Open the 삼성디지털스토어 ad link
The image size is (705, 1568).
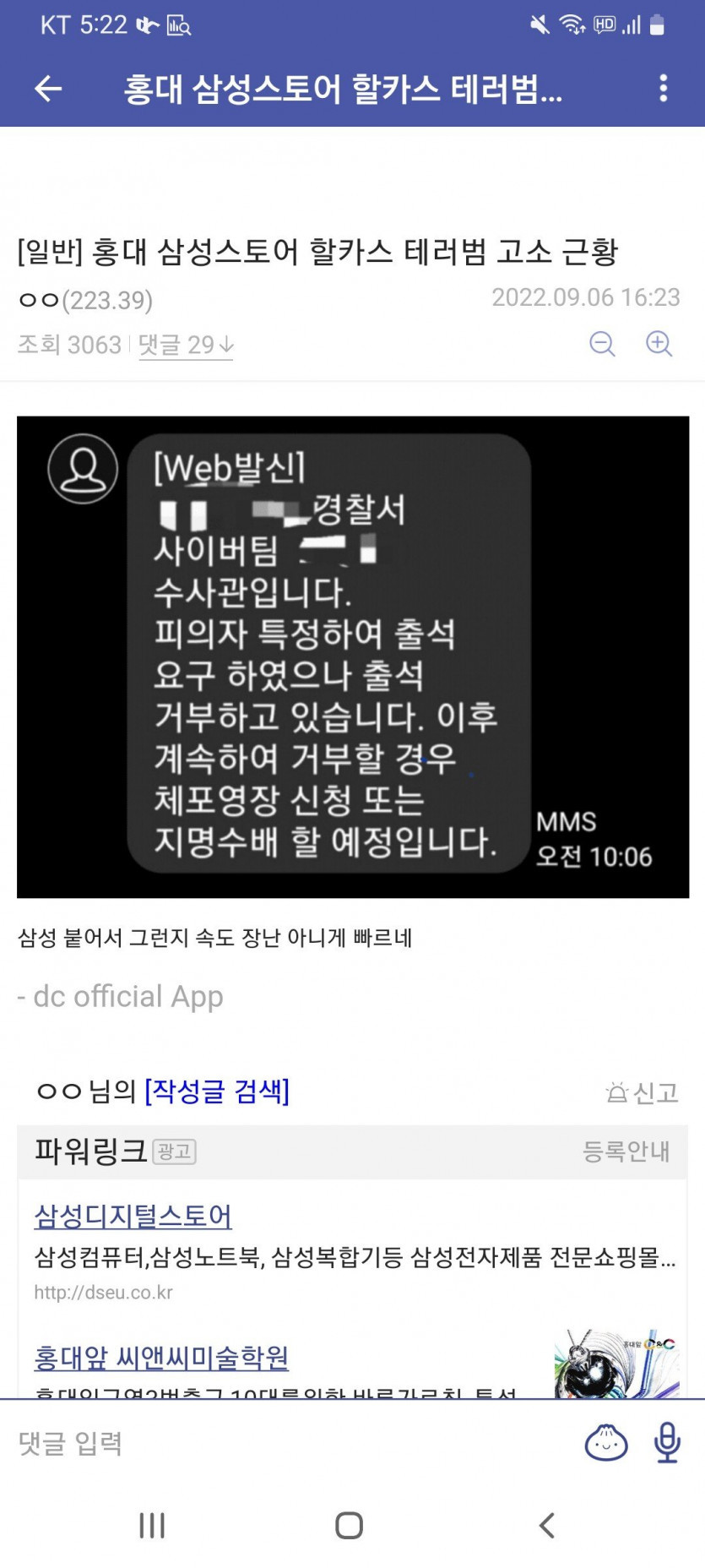pyautogui.click(x=133, y=1216)
